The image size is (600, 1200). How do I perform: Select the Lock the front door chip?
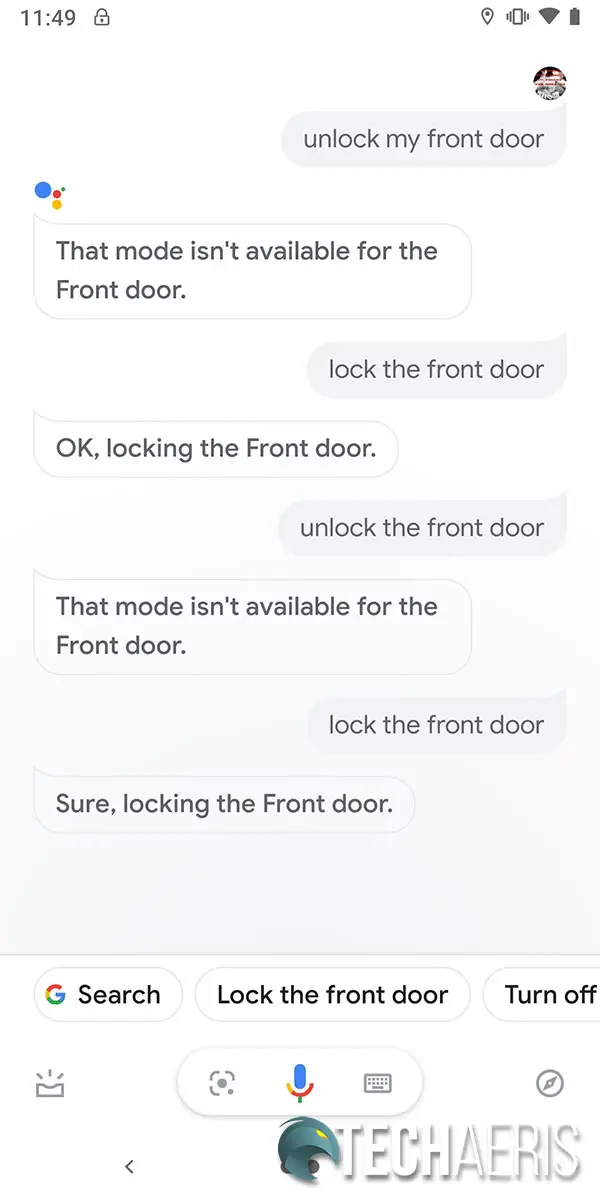point(332,995)
